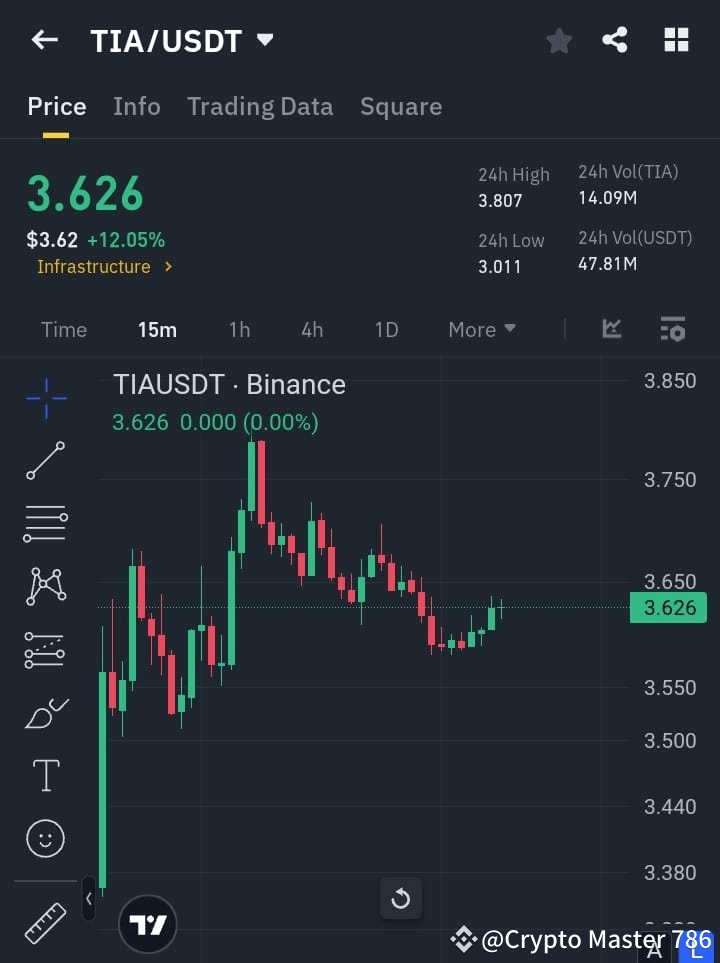The image size is (720, 963).
Task: Switch to the Trading Data tab
Action: coord(260,106)
